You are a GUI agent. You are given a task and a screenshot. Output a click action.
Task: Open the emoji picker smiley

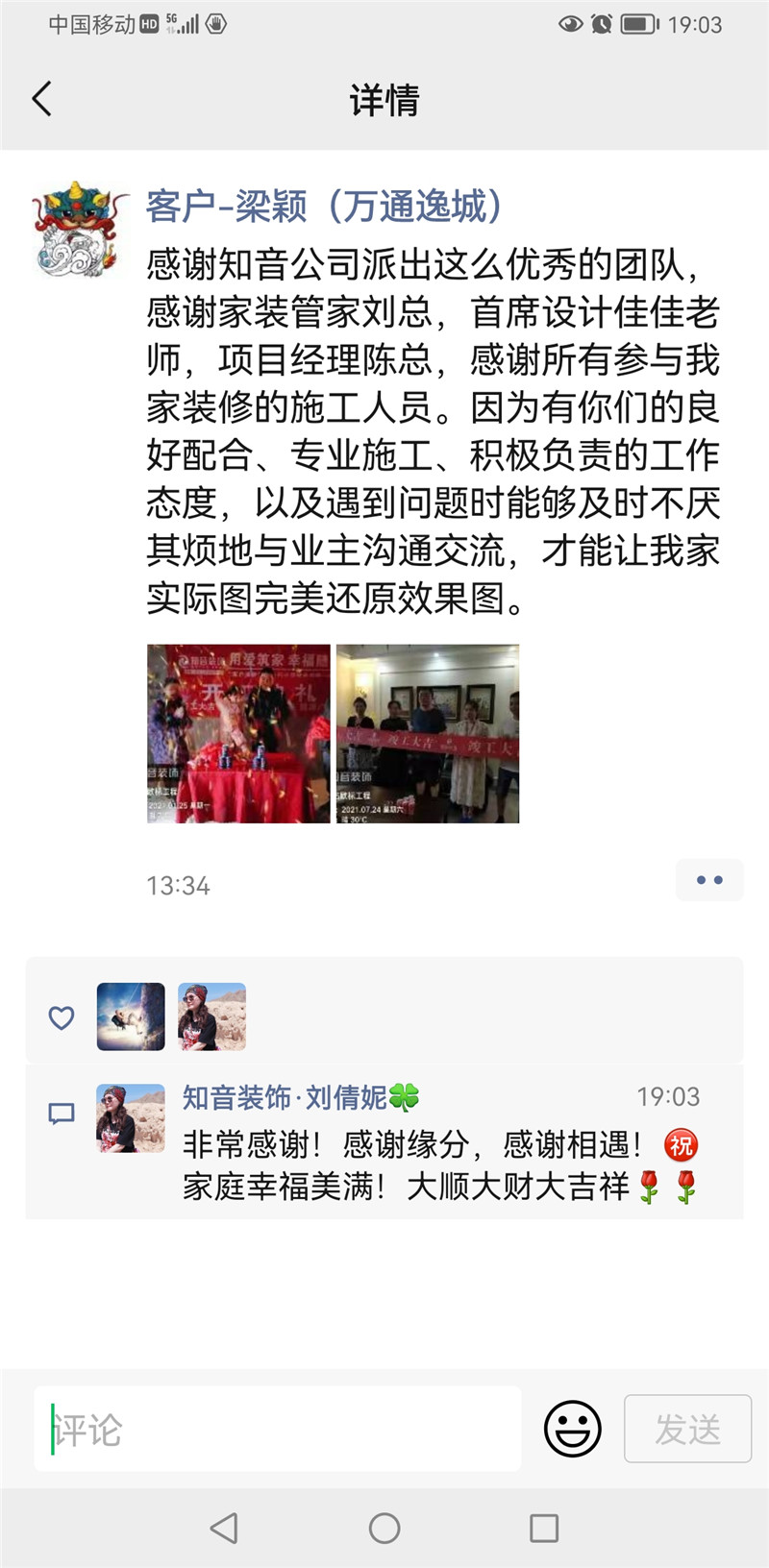[x=573, y=1429]
